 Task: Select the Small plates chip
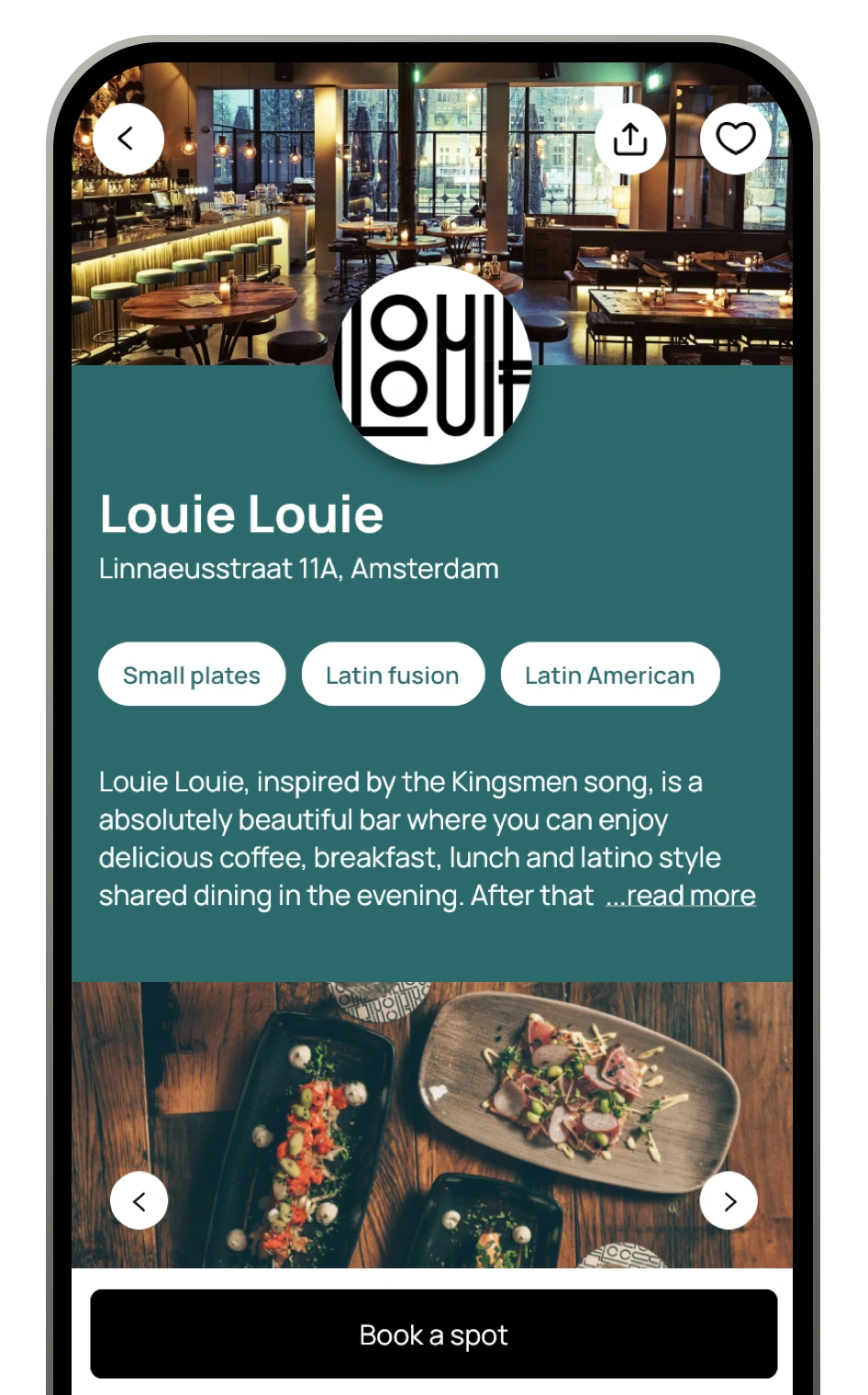point(192,675)
